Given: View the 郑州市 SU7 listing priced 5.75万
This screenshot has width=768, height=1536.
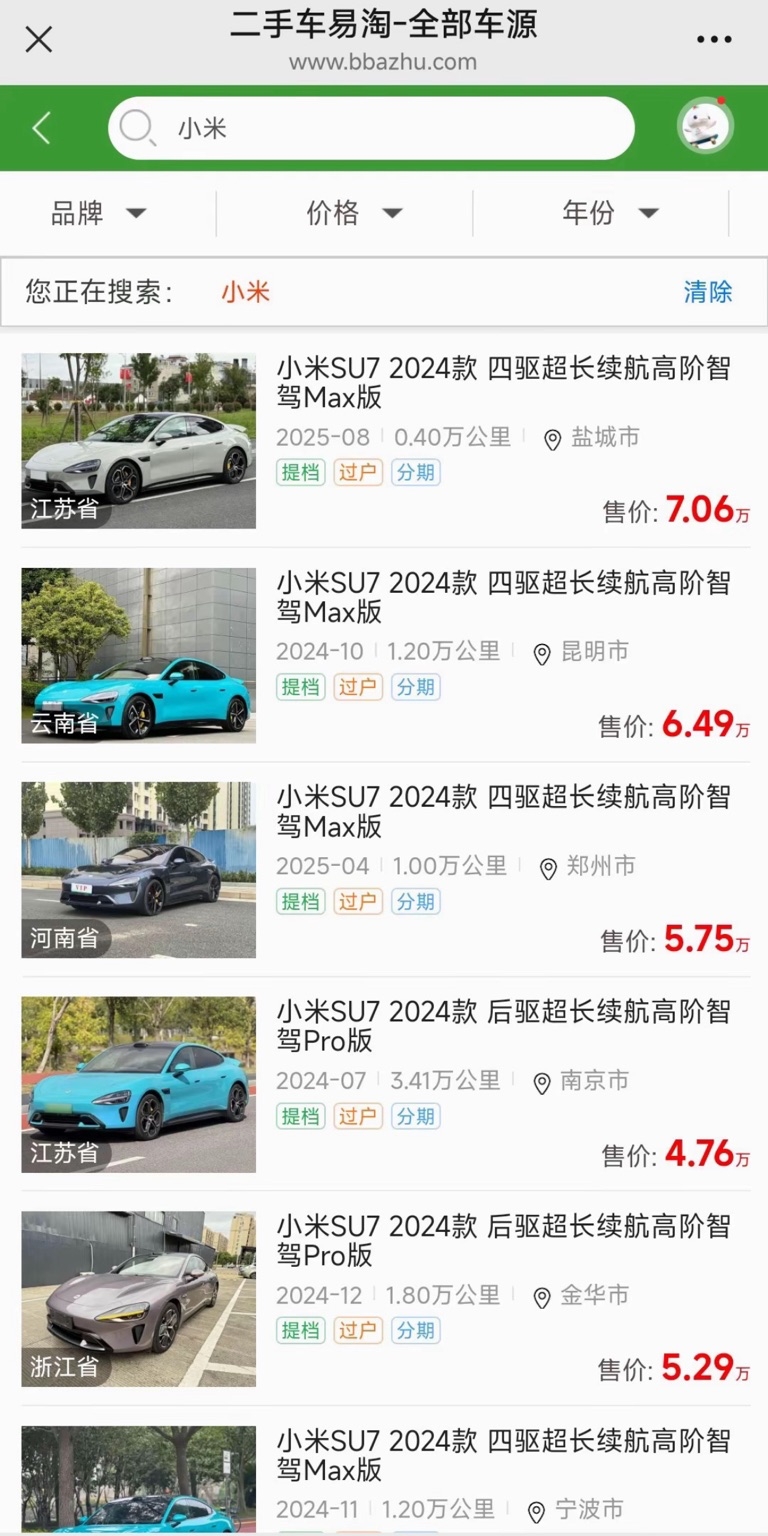Looking at the screenshot, I should (504, 812).
